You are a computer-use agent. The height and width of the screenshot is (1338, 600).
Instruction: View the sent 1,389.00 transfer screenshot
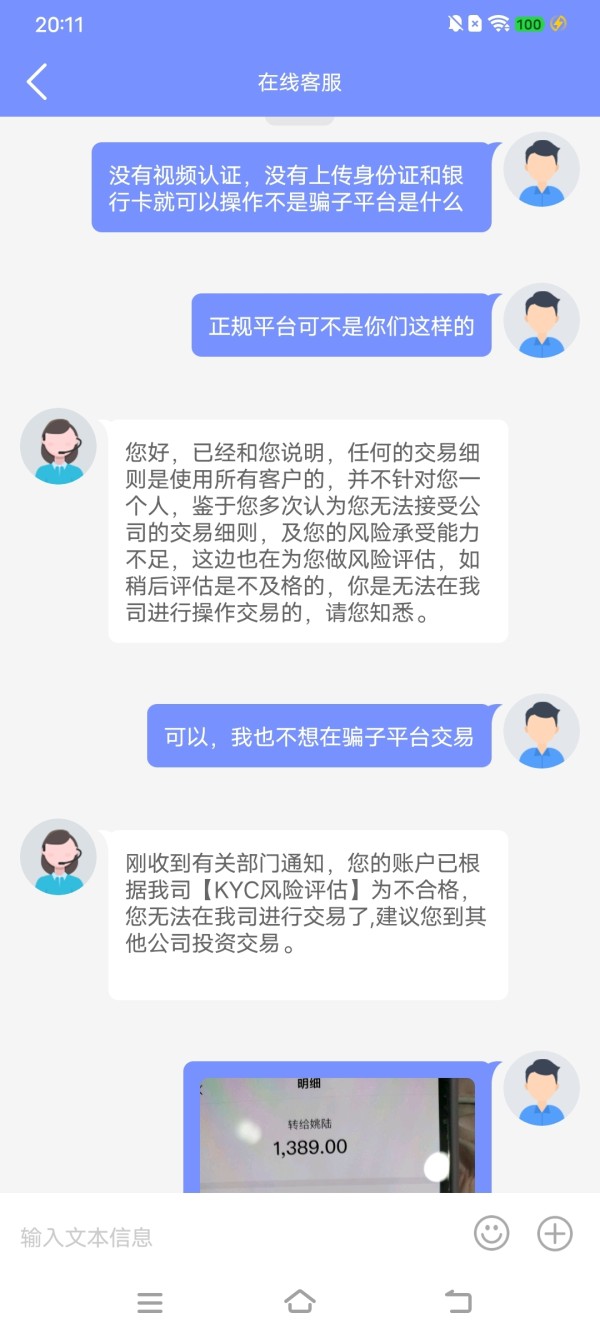click(x=337, y=1134)
